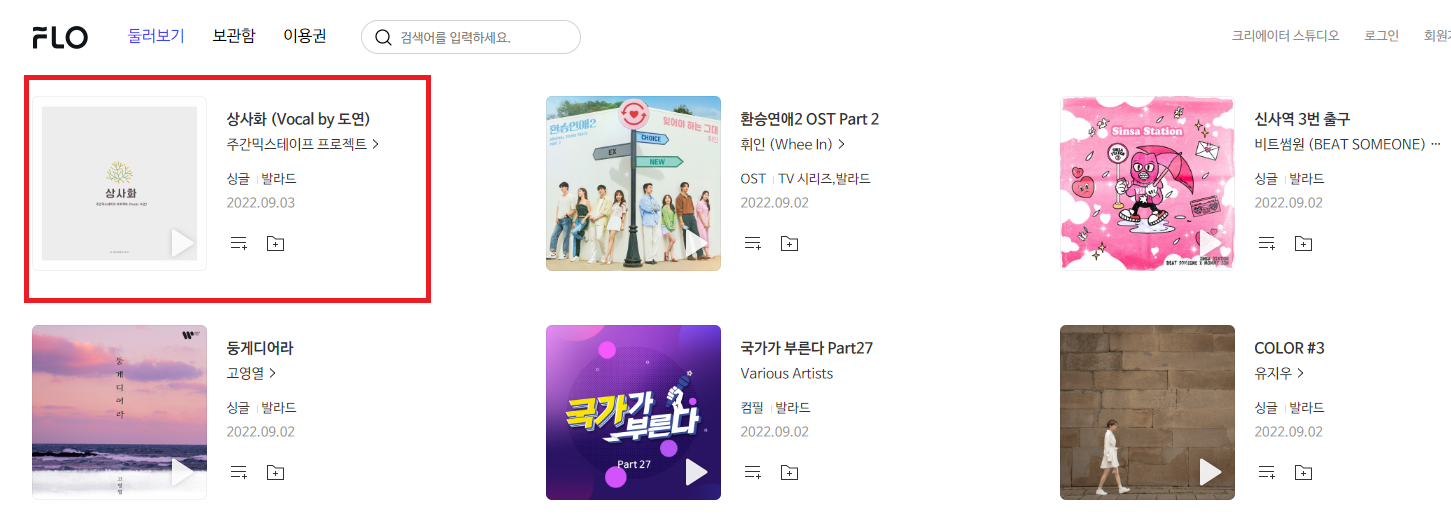Play the 상사화 album
The image size is (1451, 526).
click(x=182, y=243)
